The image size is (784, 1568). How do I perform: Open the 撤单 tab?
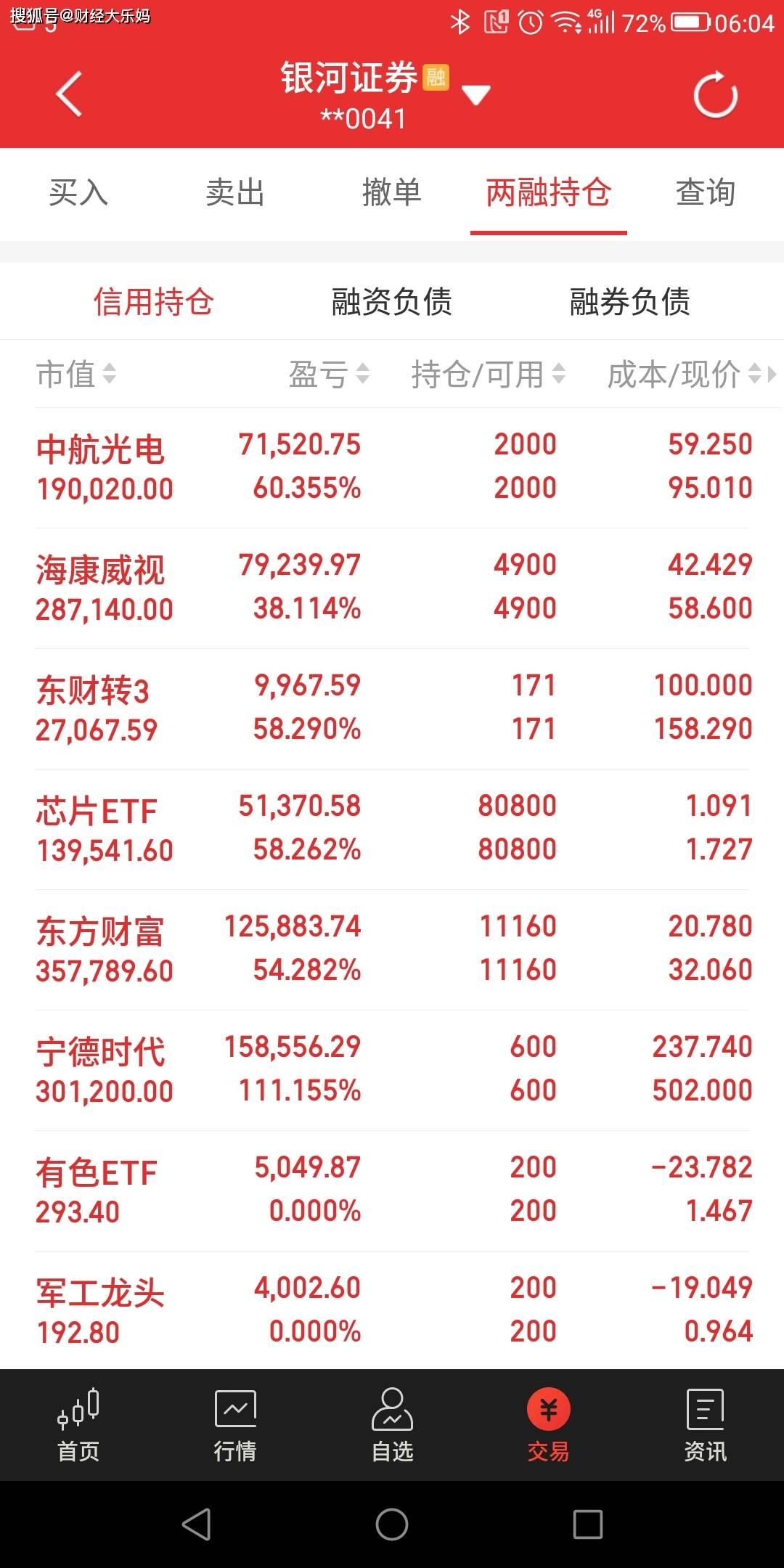[x=391, y=193]
